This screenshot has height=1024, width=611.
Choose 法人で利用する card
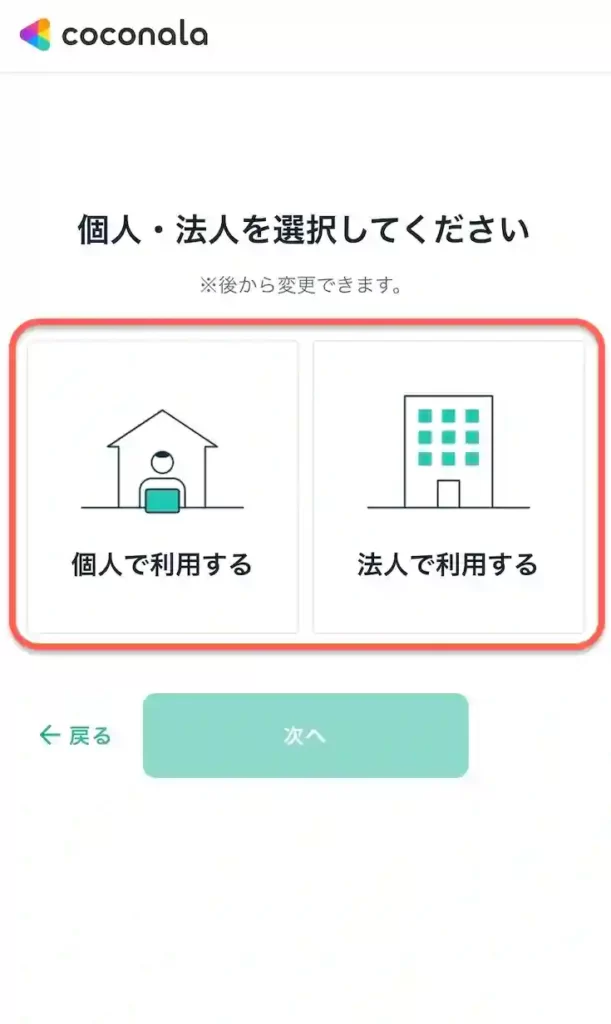448,487
